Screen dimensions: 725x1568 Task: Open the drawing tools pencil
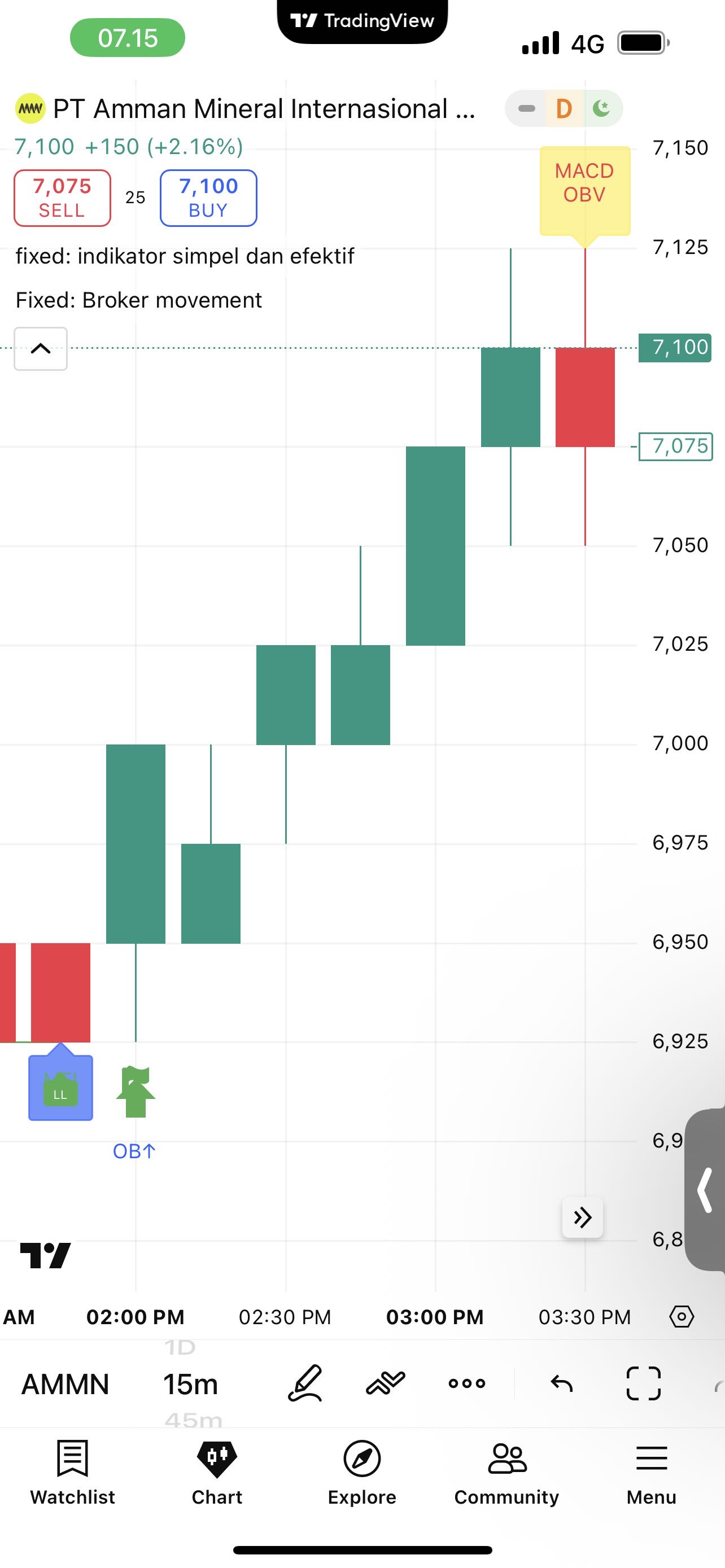click(x=304, y=1383)
